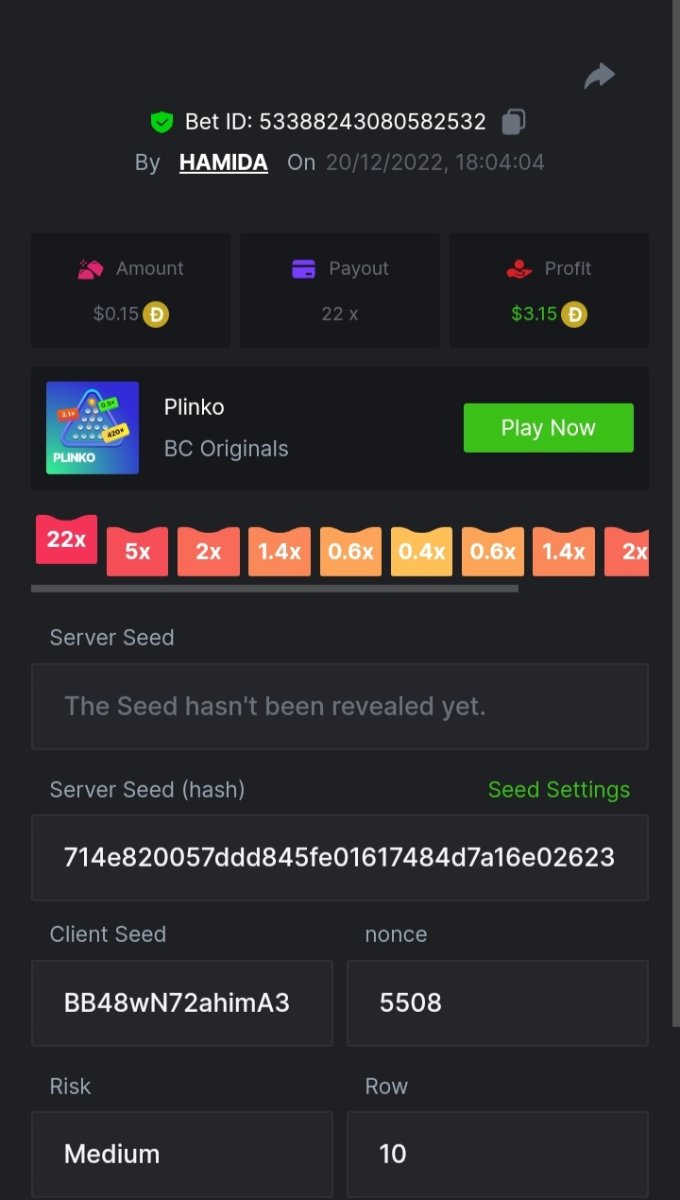Tap the Client Seed field
This screenshot has height=1200, width=680.
pyautogui.click(x=181, y=1003)
